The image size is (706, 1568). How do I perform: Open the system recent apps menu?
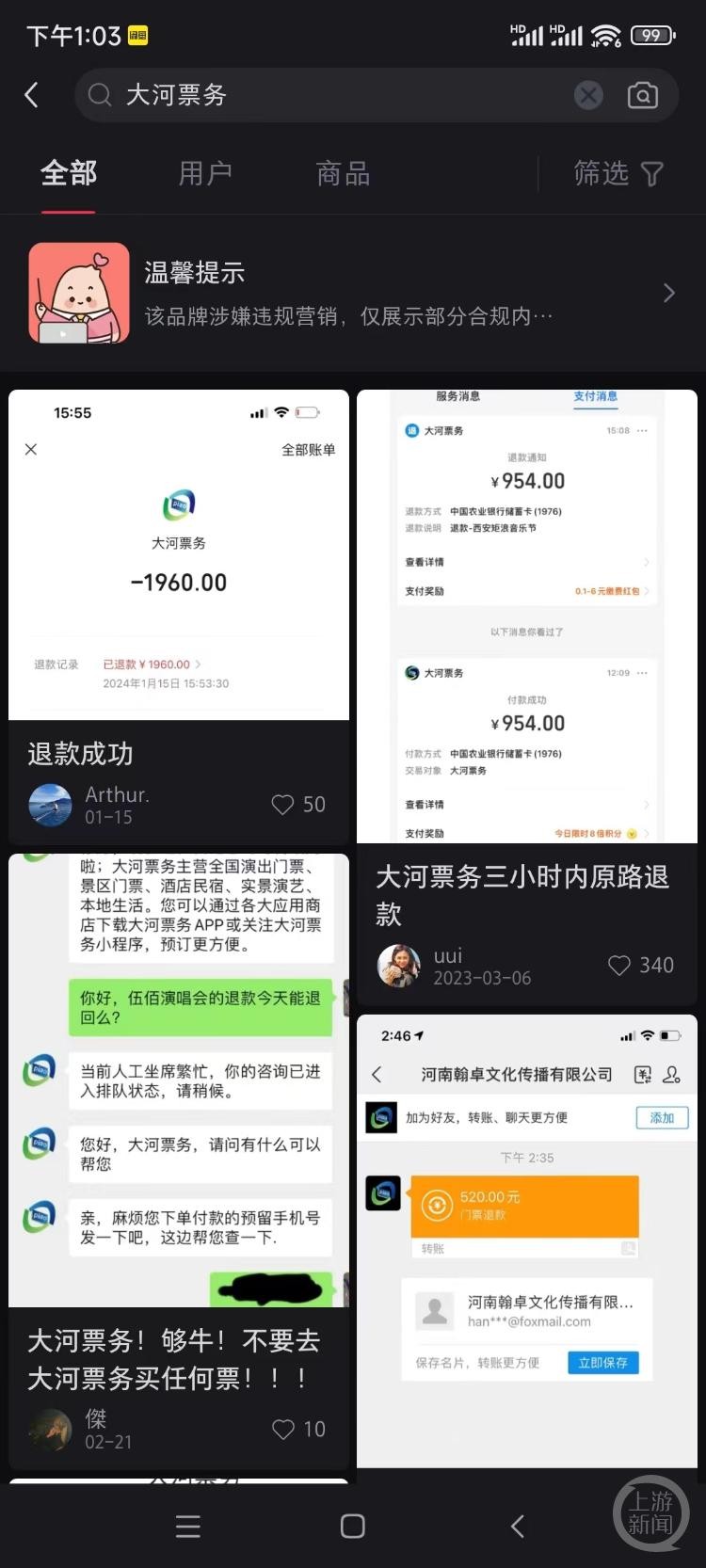[x=188, y=1527]
